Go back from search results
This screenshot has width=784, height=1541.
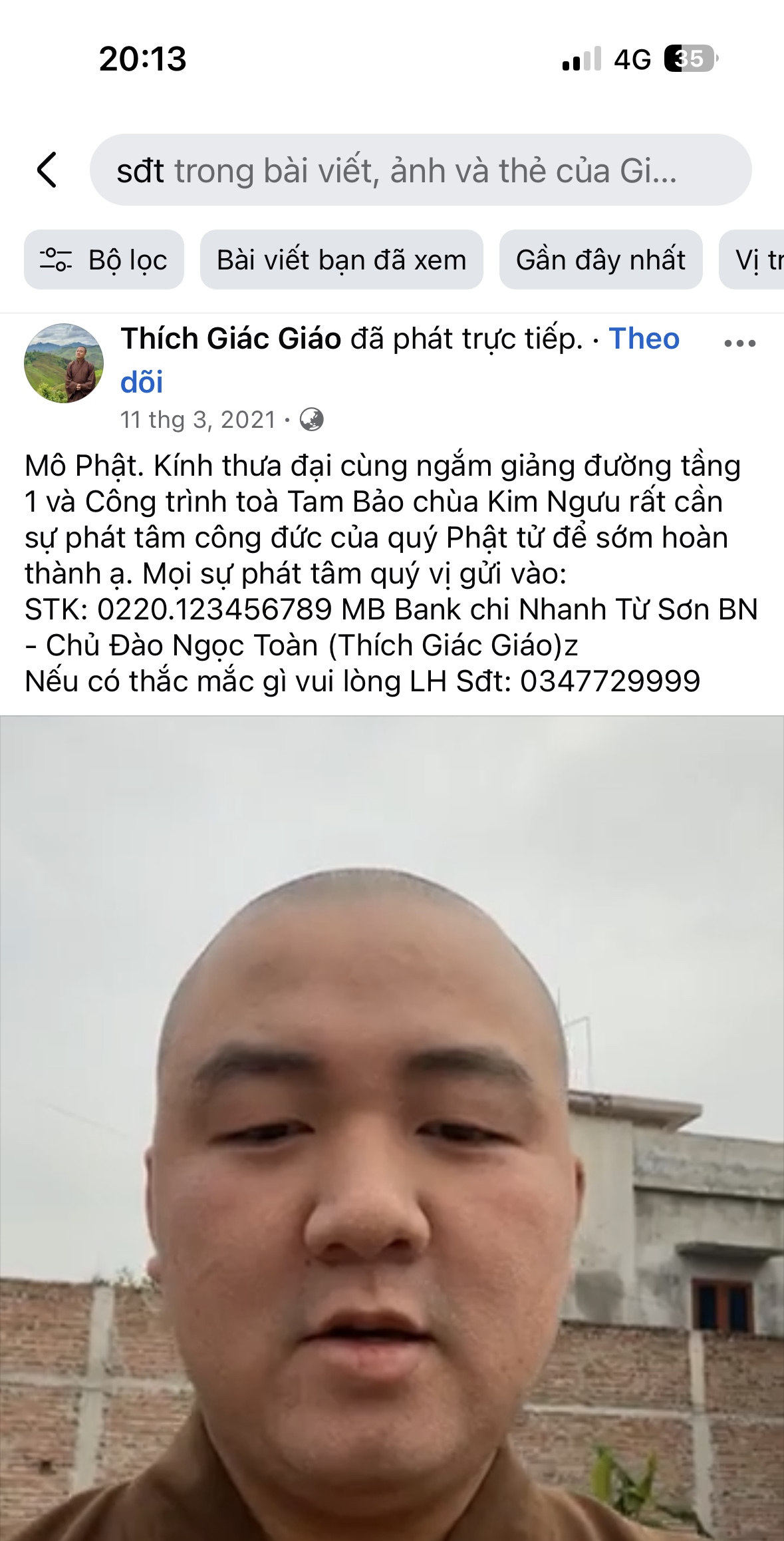47,170
